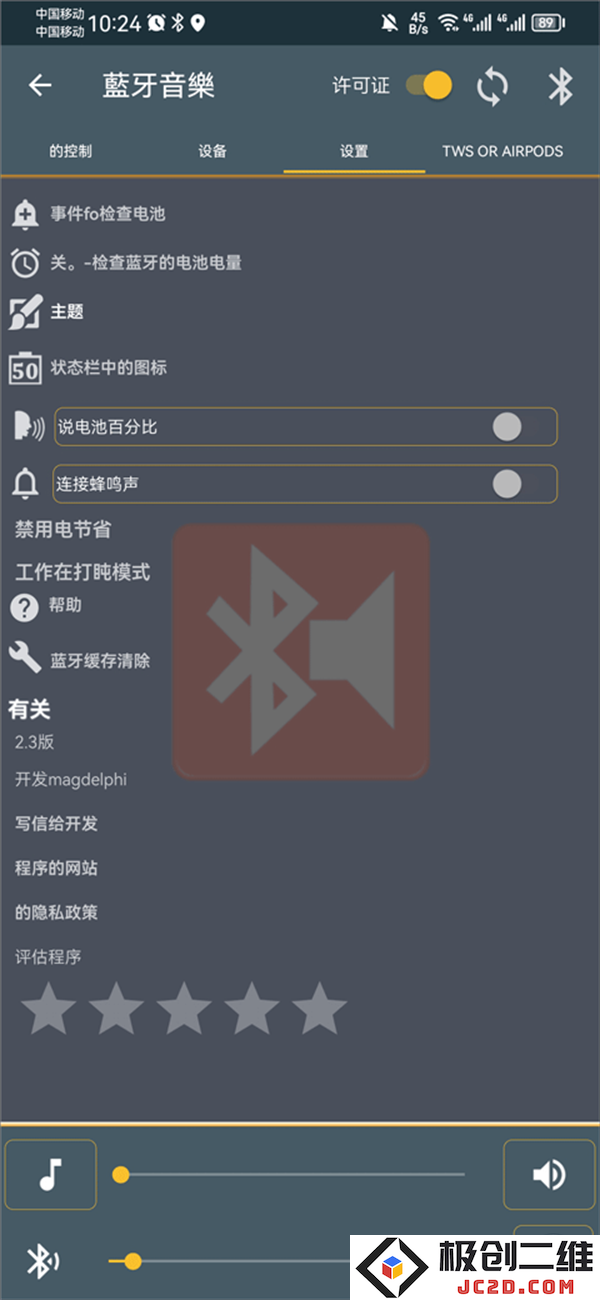Image resolution: width=600 pixels, height=1300 pixels.
Task: Toggle the 许可证 switch
Action: (x=429, y=86)
